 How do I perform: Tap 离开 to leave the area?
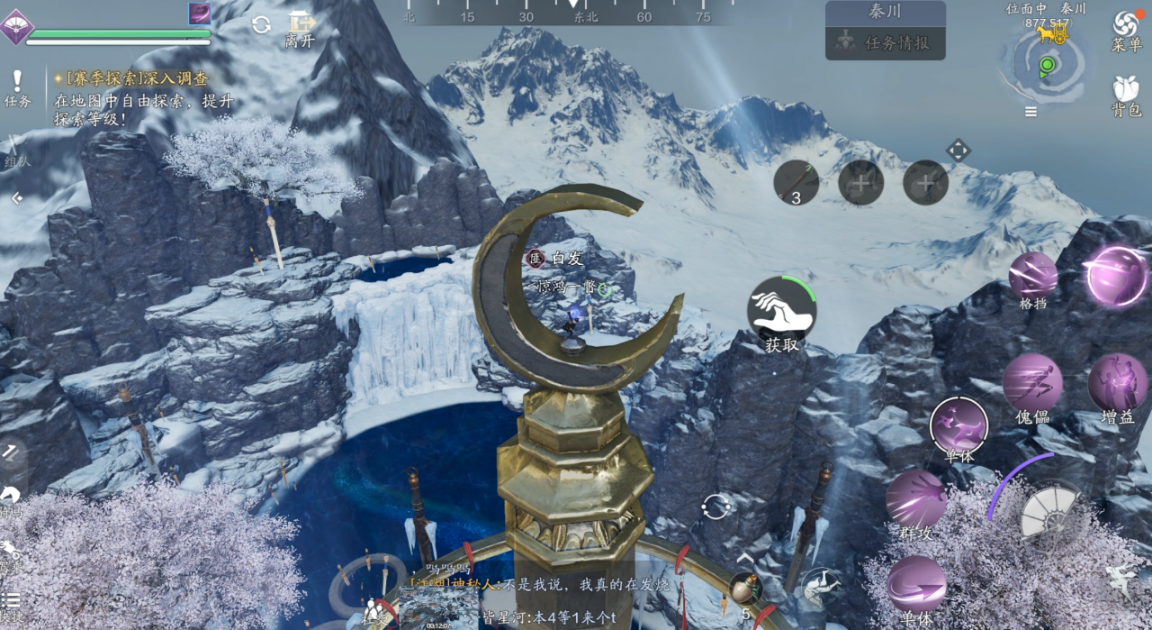pyautogui.click(x=299, y=28)
